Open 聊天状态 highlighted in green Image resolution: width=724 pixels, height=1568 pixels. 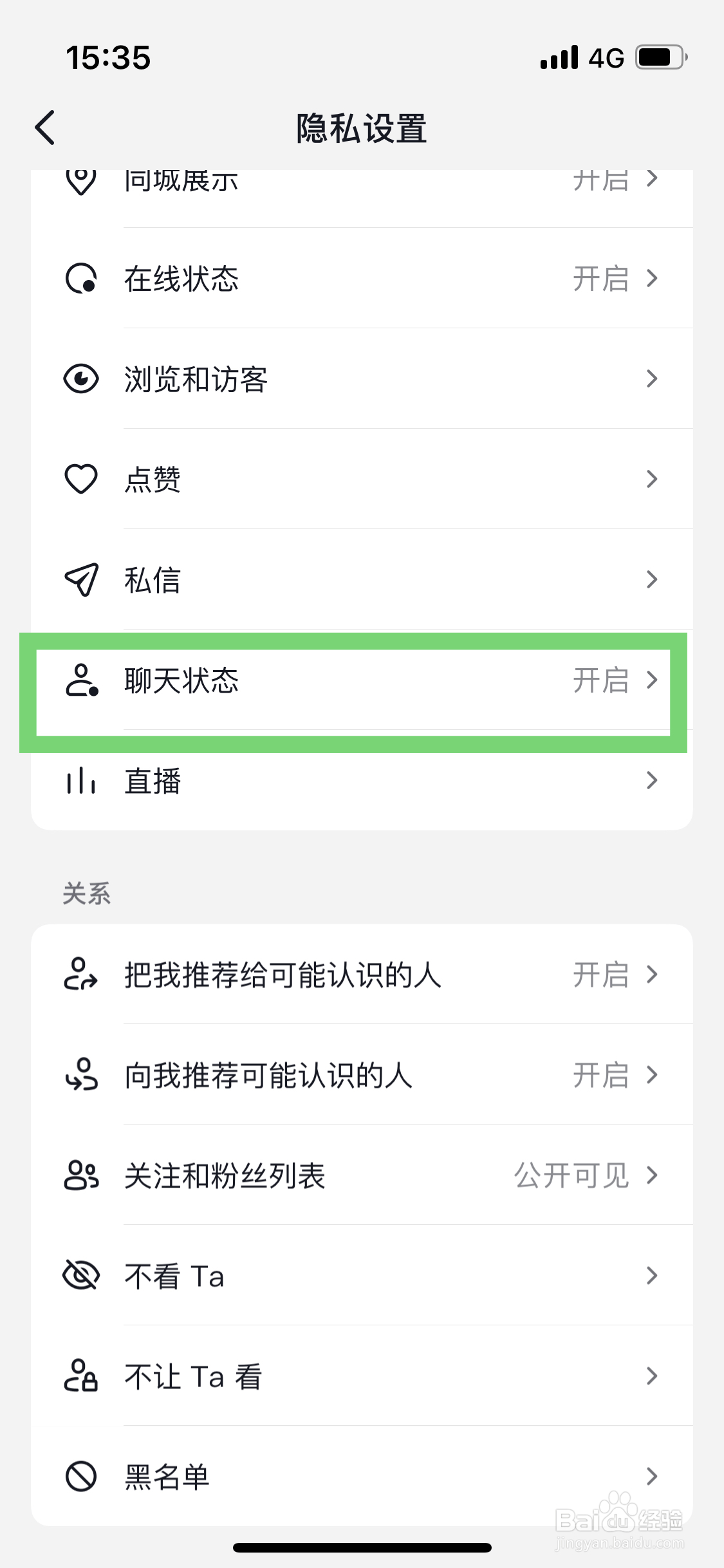pos(362,681)
